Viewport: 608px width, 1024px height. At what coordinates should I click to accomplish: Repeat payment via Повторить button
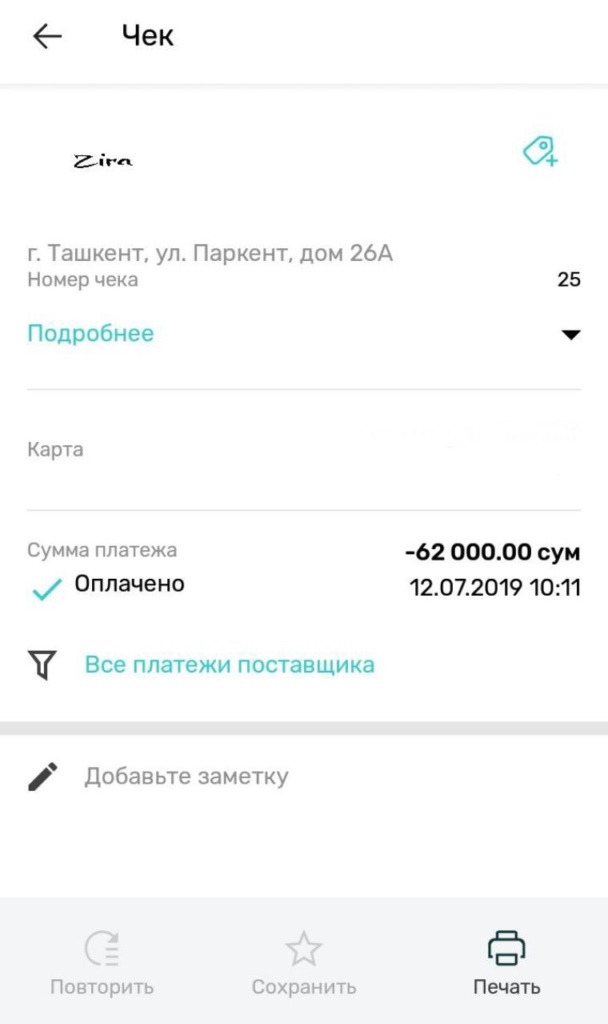102,961
